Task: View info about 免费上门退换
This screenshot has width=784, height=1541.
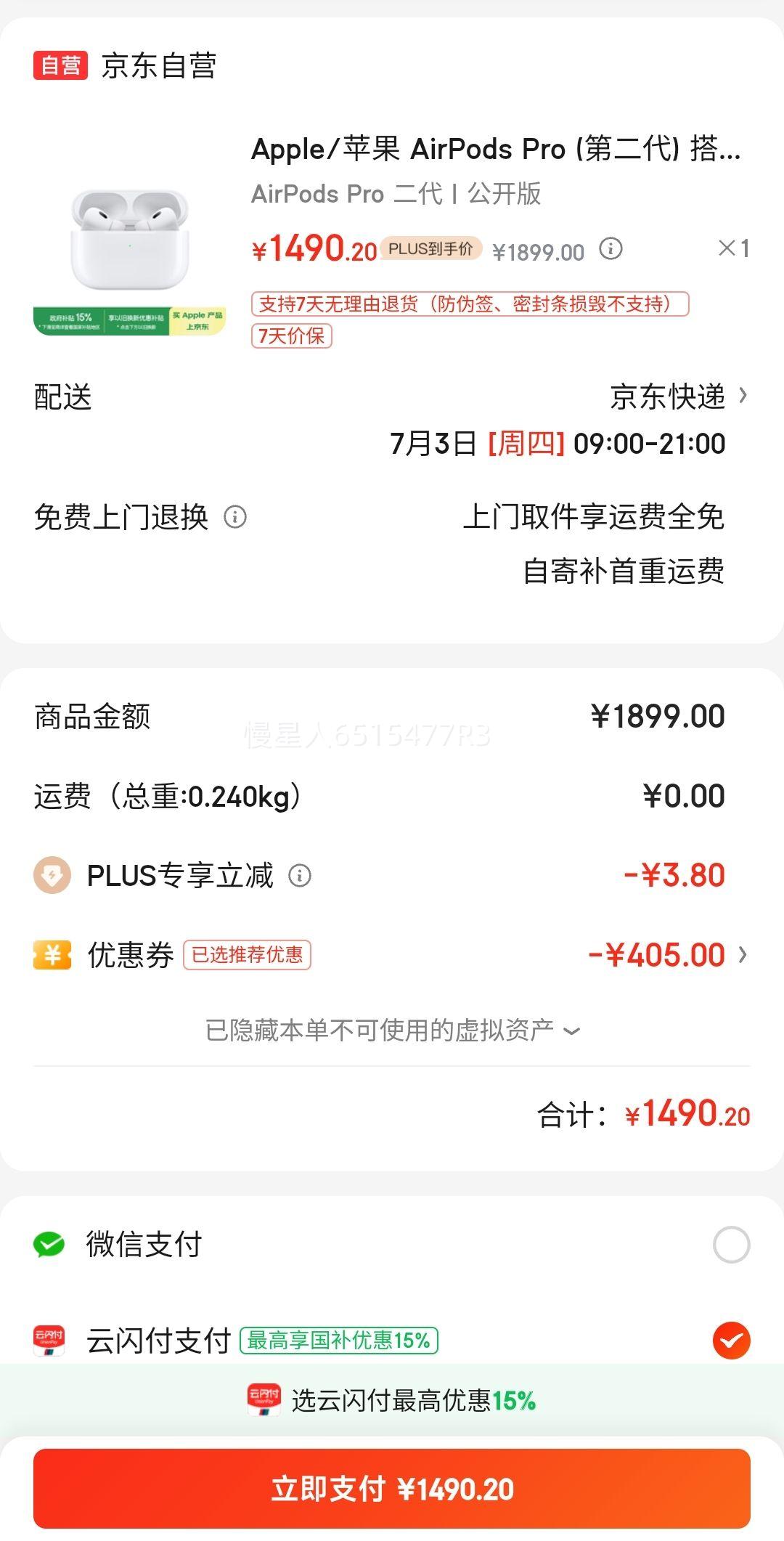Action: [x=235, y=517]
